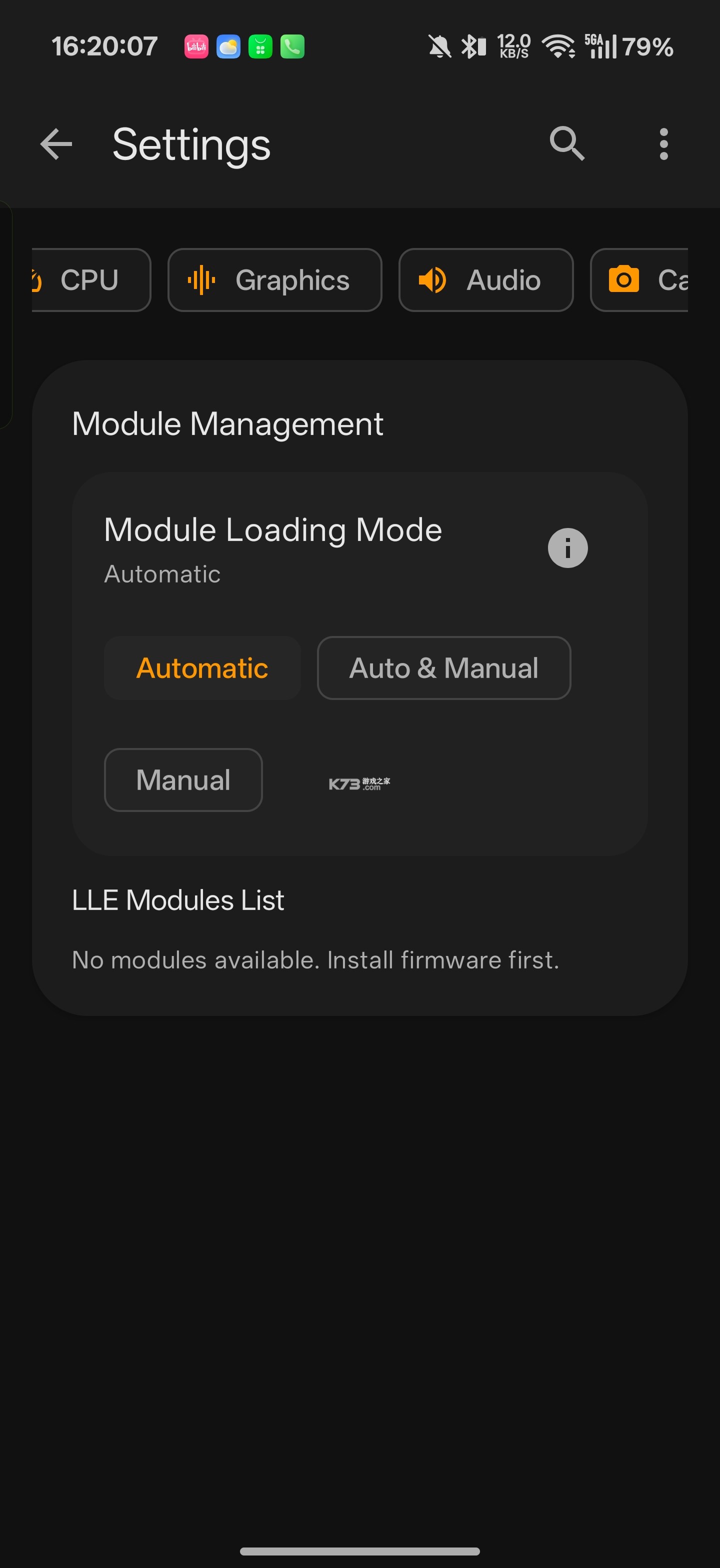Open the Camera settings tab

pyautogui.click(x=639, y=280)
